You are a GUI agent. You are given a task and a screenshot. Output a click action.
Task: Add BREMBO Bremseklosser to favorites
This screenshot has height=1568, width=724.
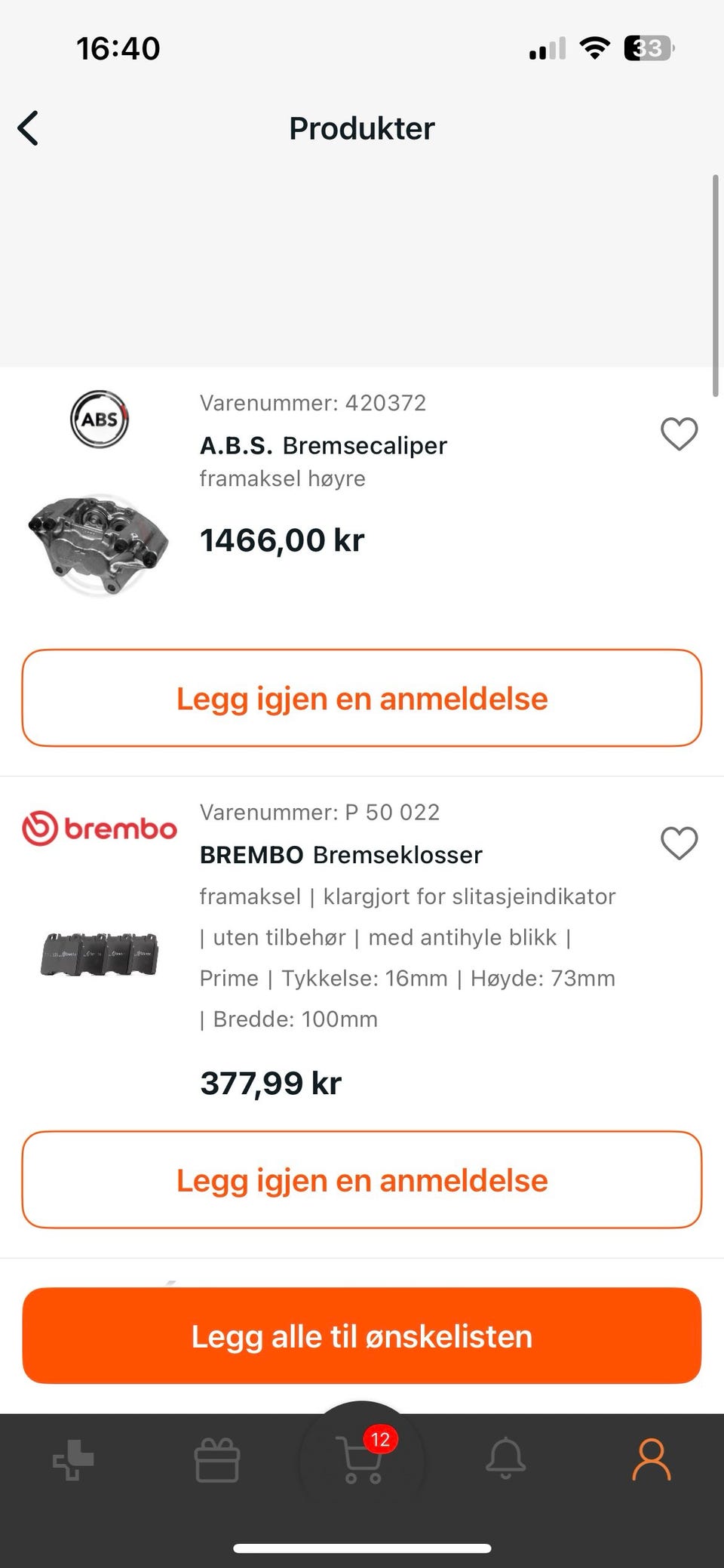coord(679,843)
